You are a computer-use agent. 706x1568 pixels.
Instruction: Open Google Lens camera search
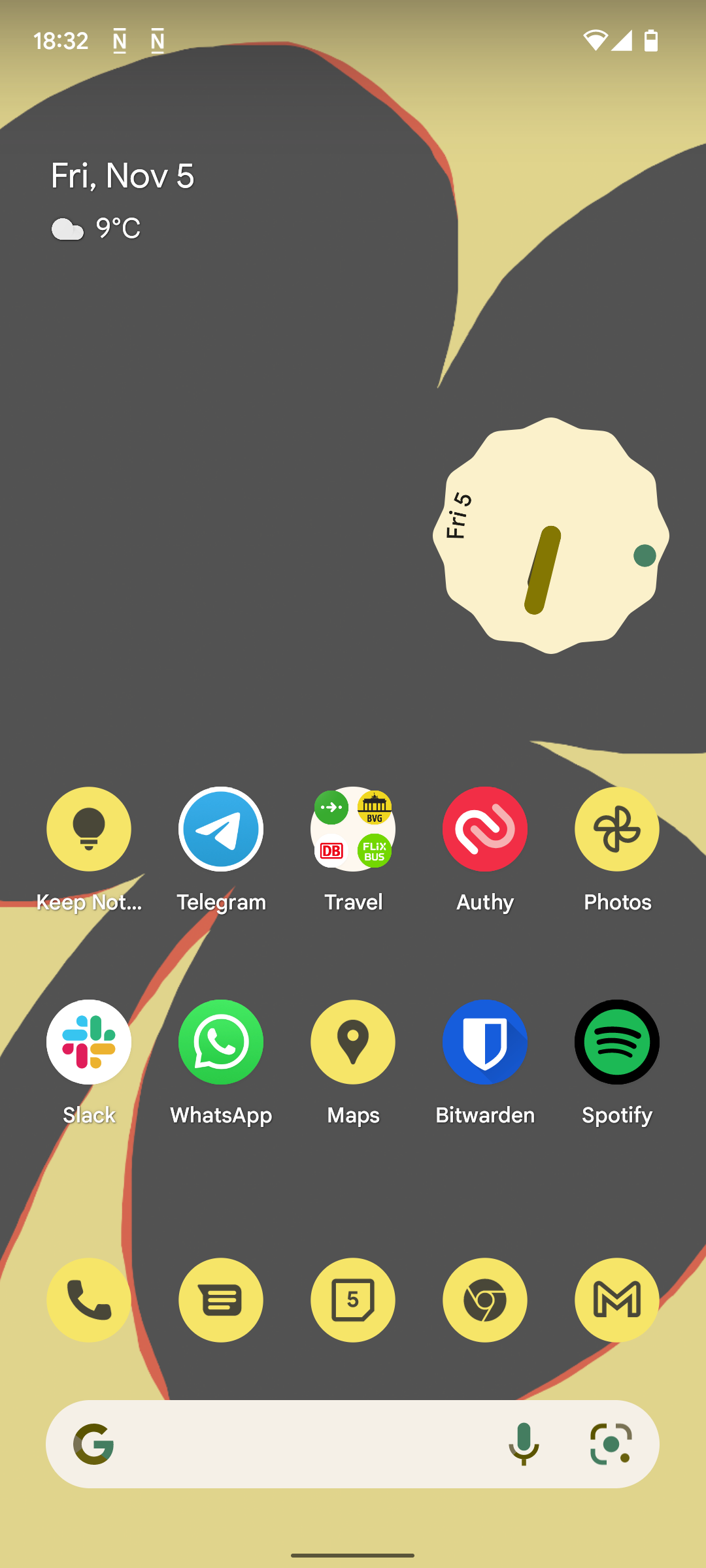click(611, 1444)
